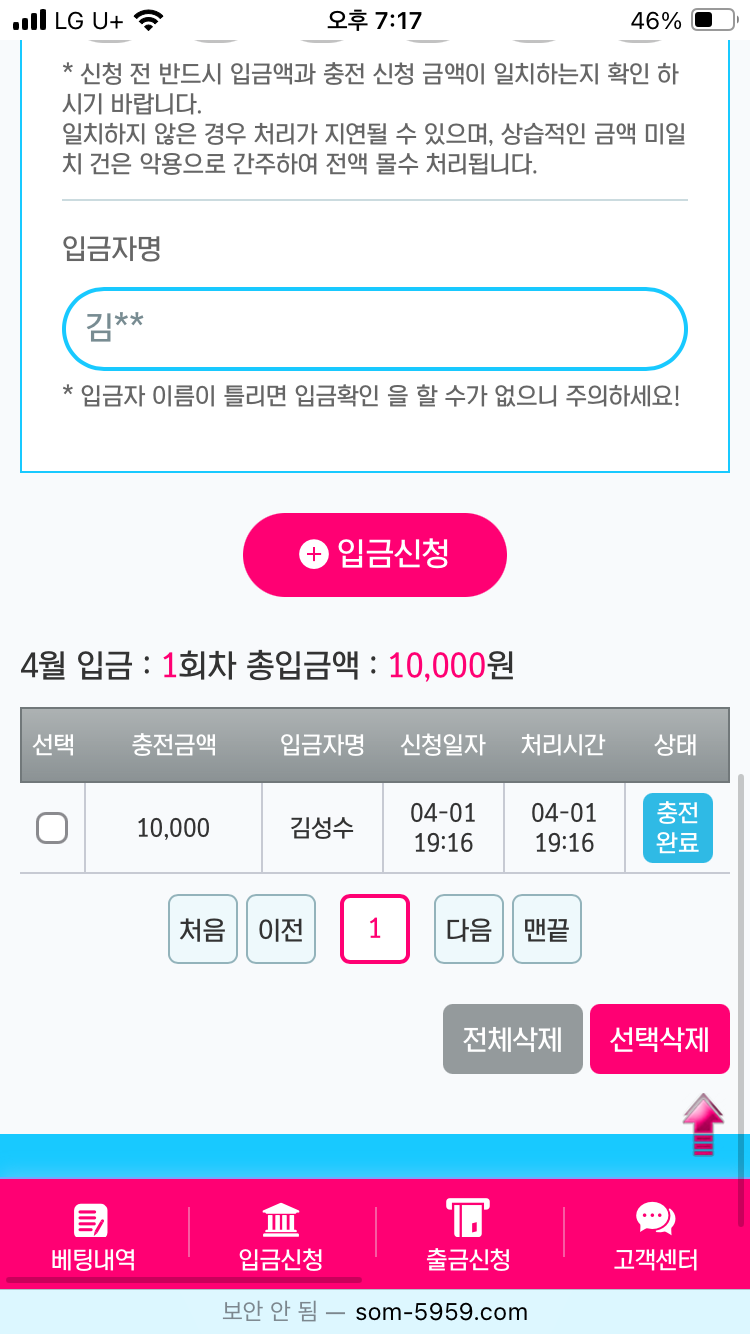Open the 고객센터 tab
Screen dimensions: 750x1334
[656, 1237]
